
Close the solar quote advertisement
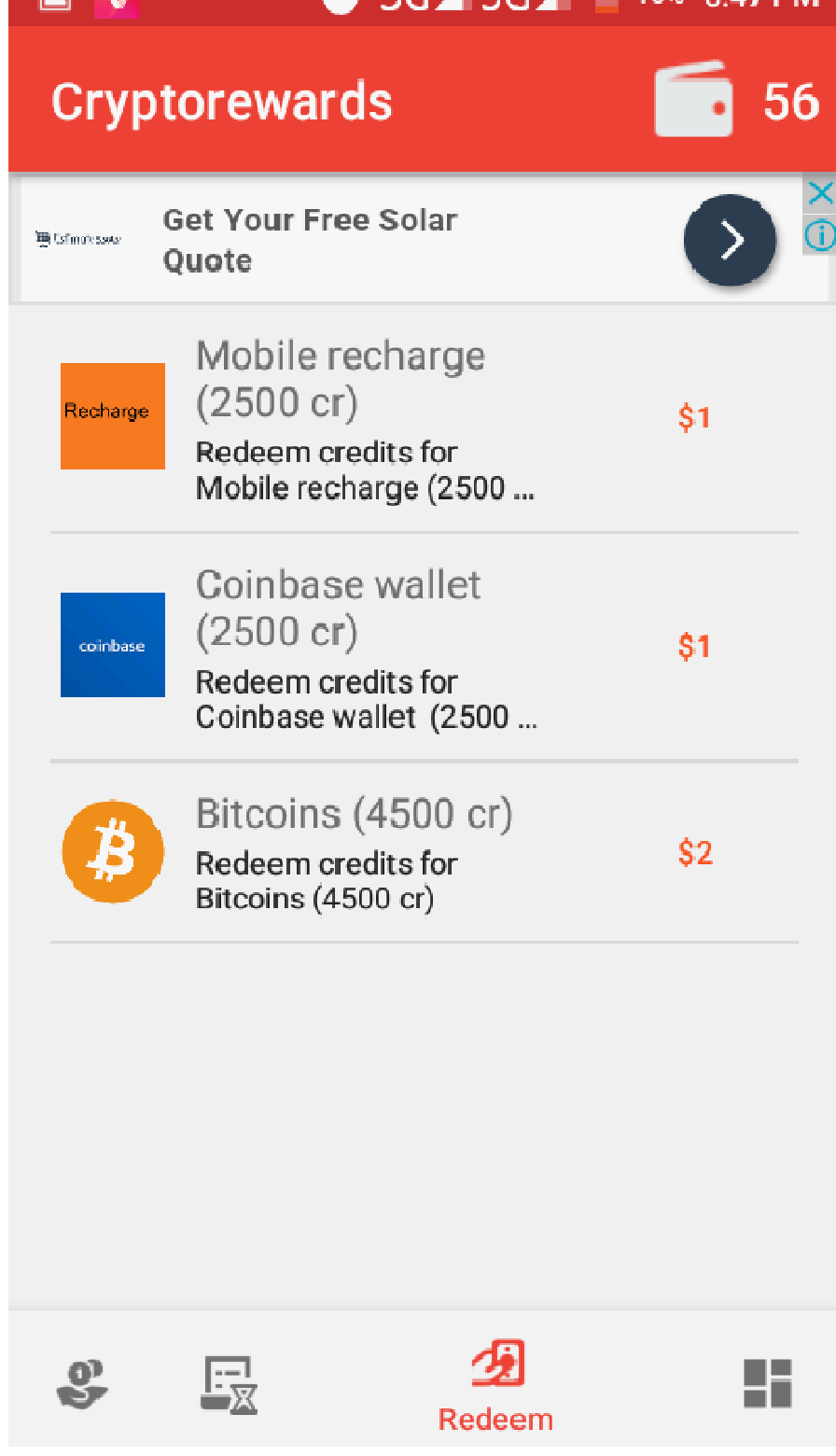pyautogui.click(x=819, y=193)
